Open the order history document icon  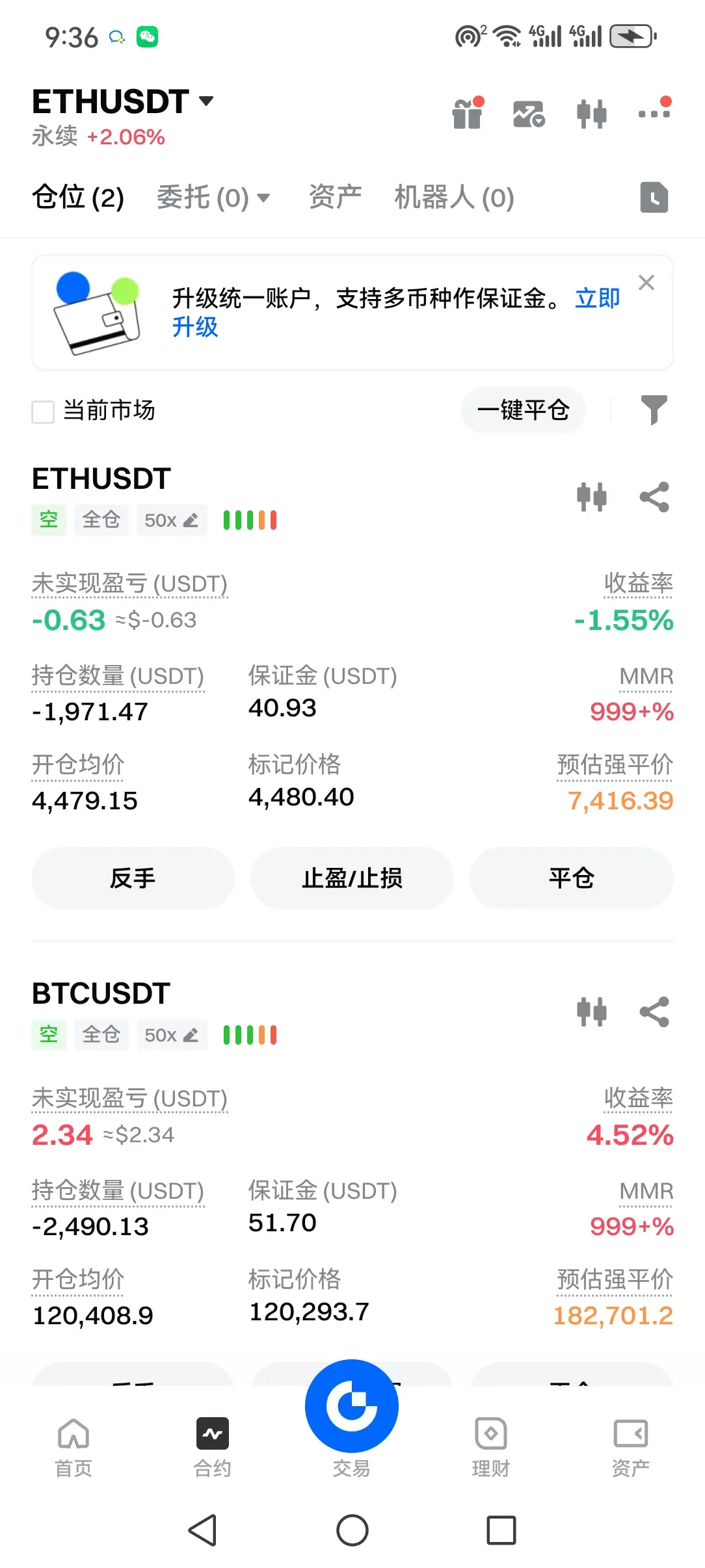coord(654,198)
